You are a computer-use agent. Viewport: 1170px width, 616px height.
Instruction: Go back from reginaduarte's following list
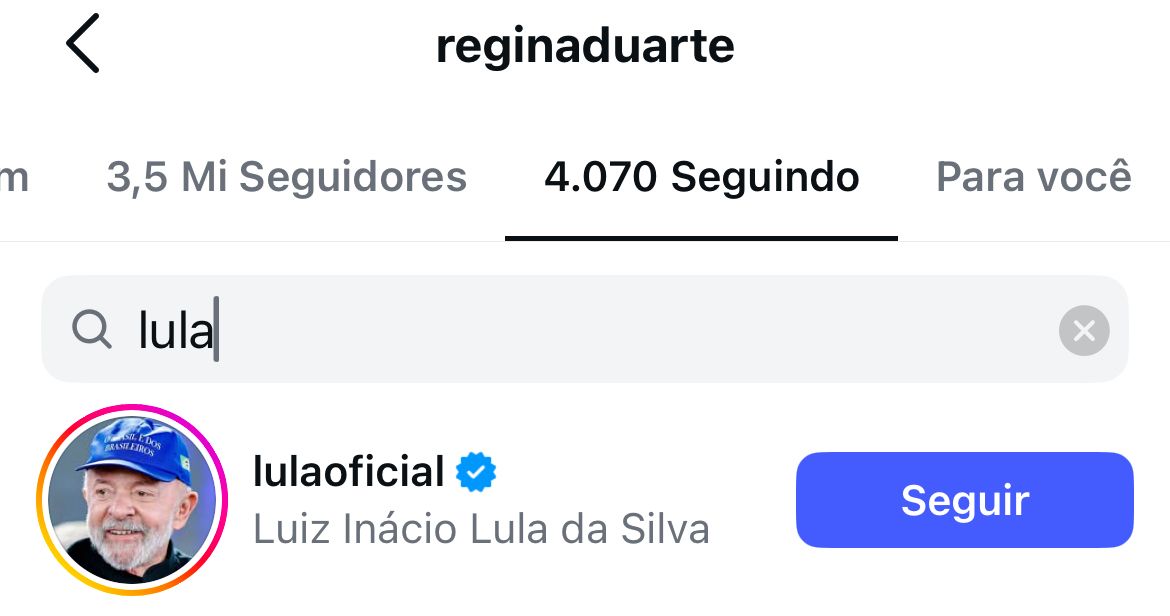pyautogui.click(x=83, y=46)
